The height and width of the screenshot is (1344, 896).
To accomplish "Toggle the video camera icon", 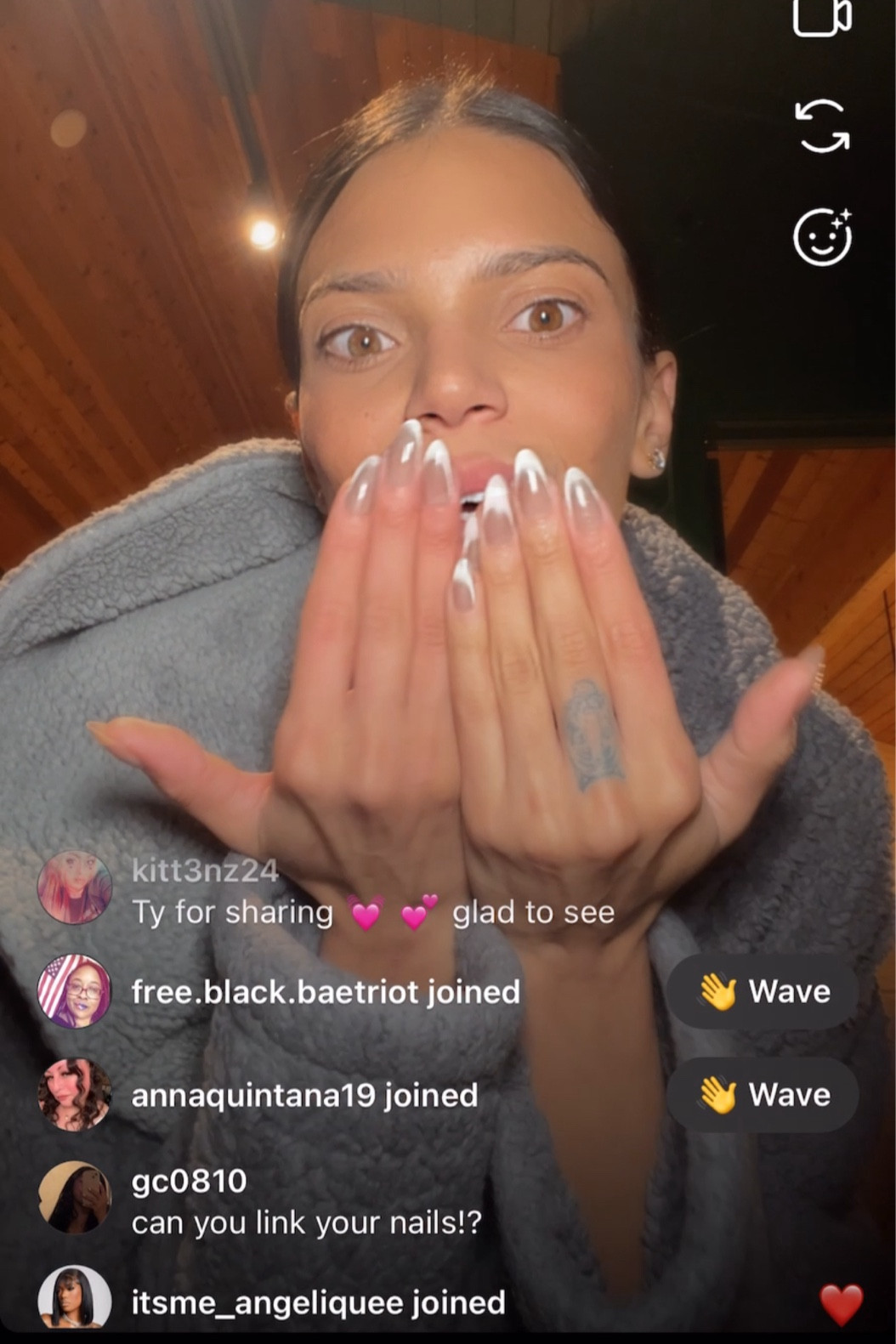I will coord(821,17).
